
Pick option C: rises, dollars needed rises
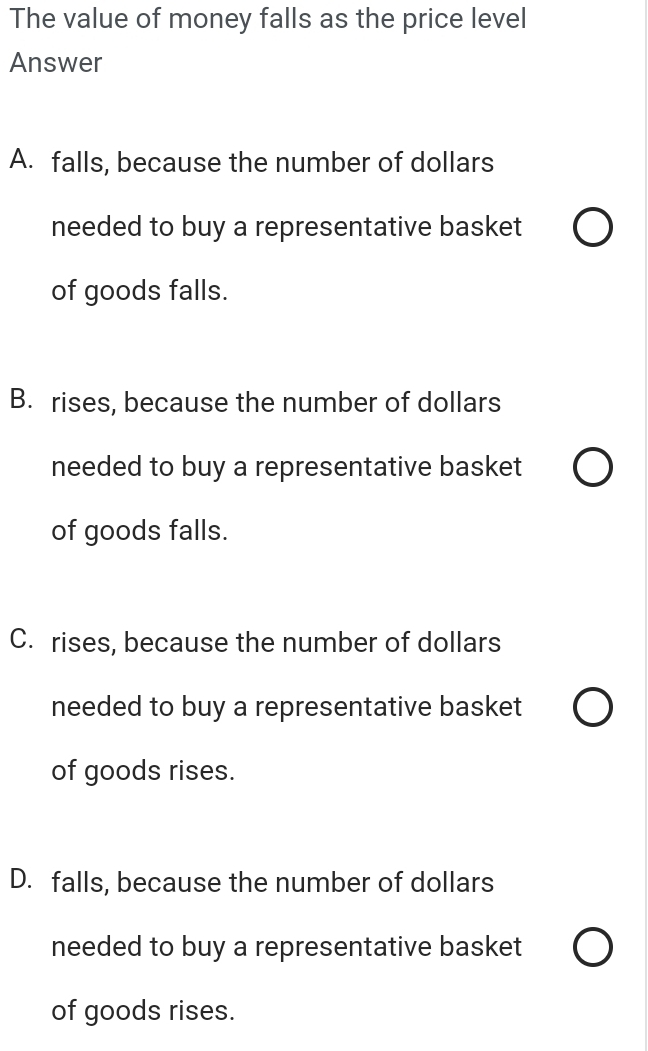(593, 708)
